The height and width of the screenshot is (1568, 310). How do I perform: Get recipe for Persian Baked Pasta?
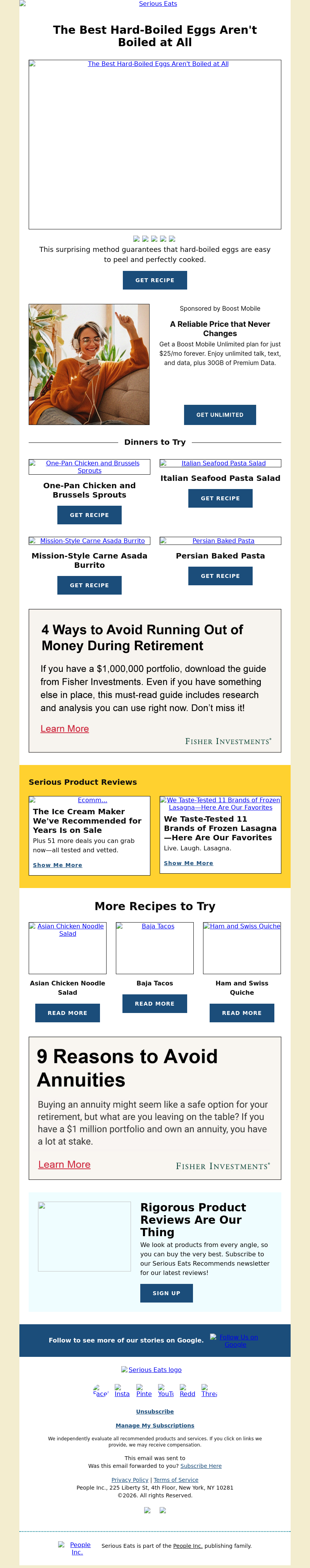[220, 576]
